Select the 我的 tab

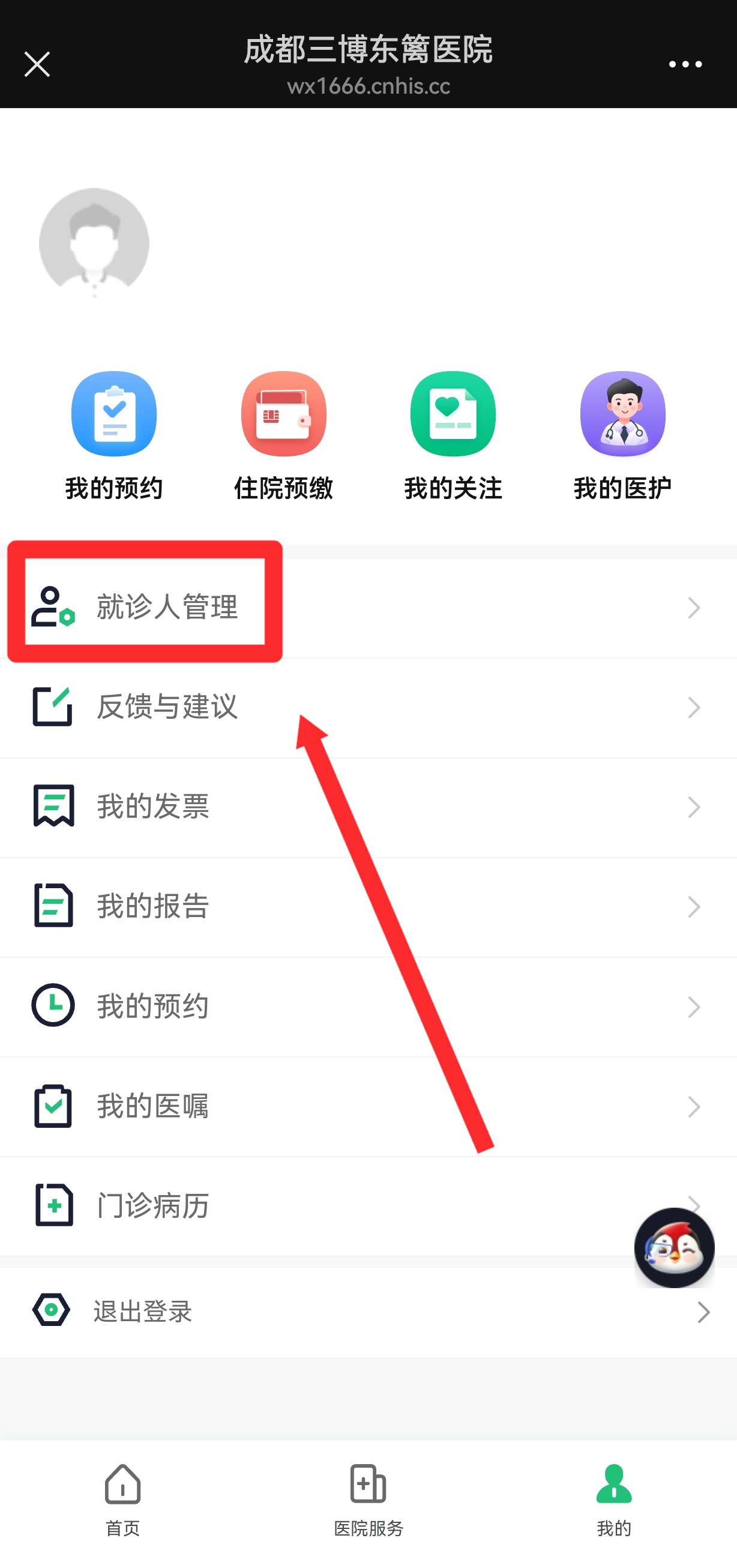tap(614, 1500)
